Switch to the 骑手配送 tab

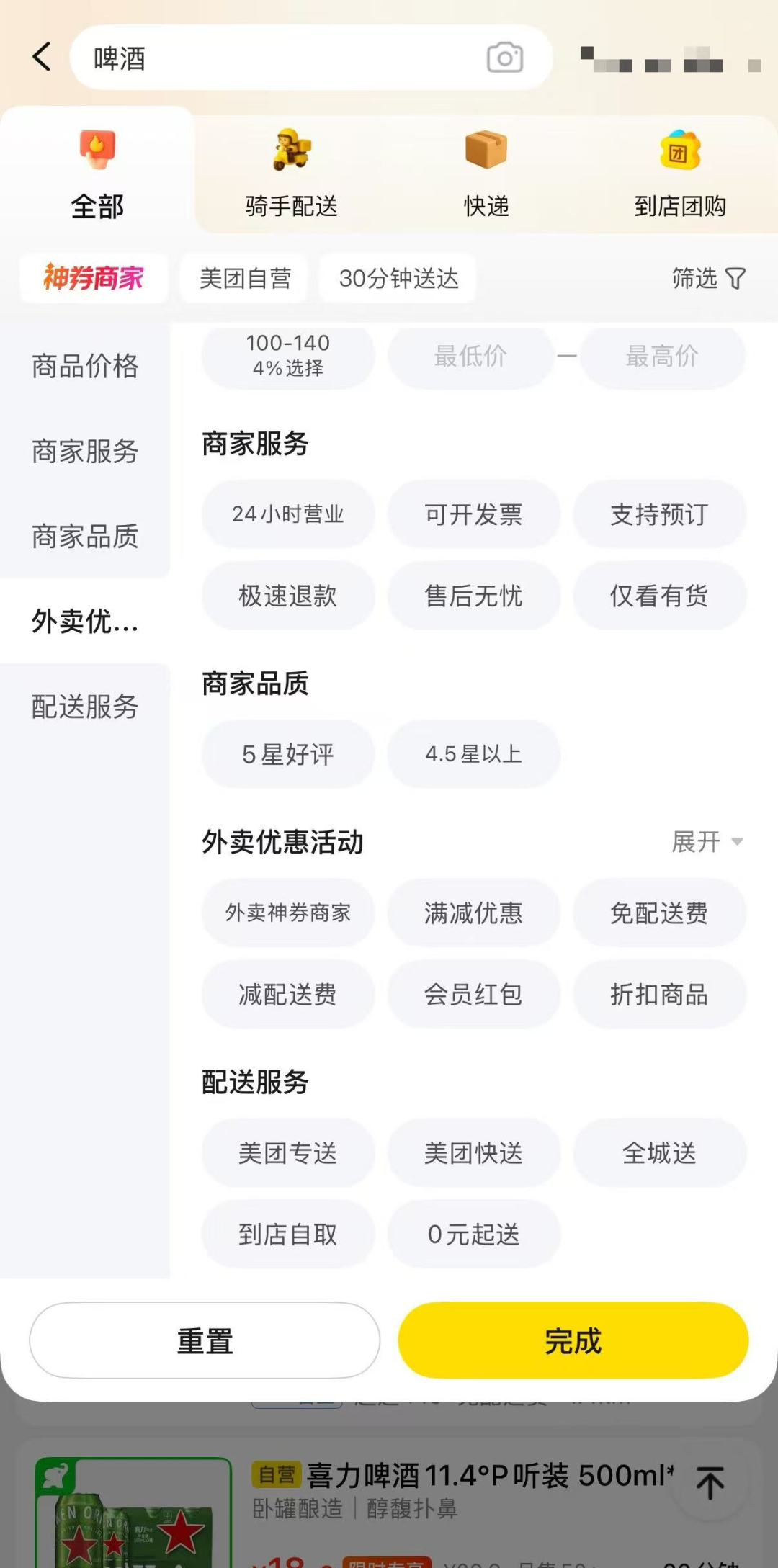[x=291, y=174]
